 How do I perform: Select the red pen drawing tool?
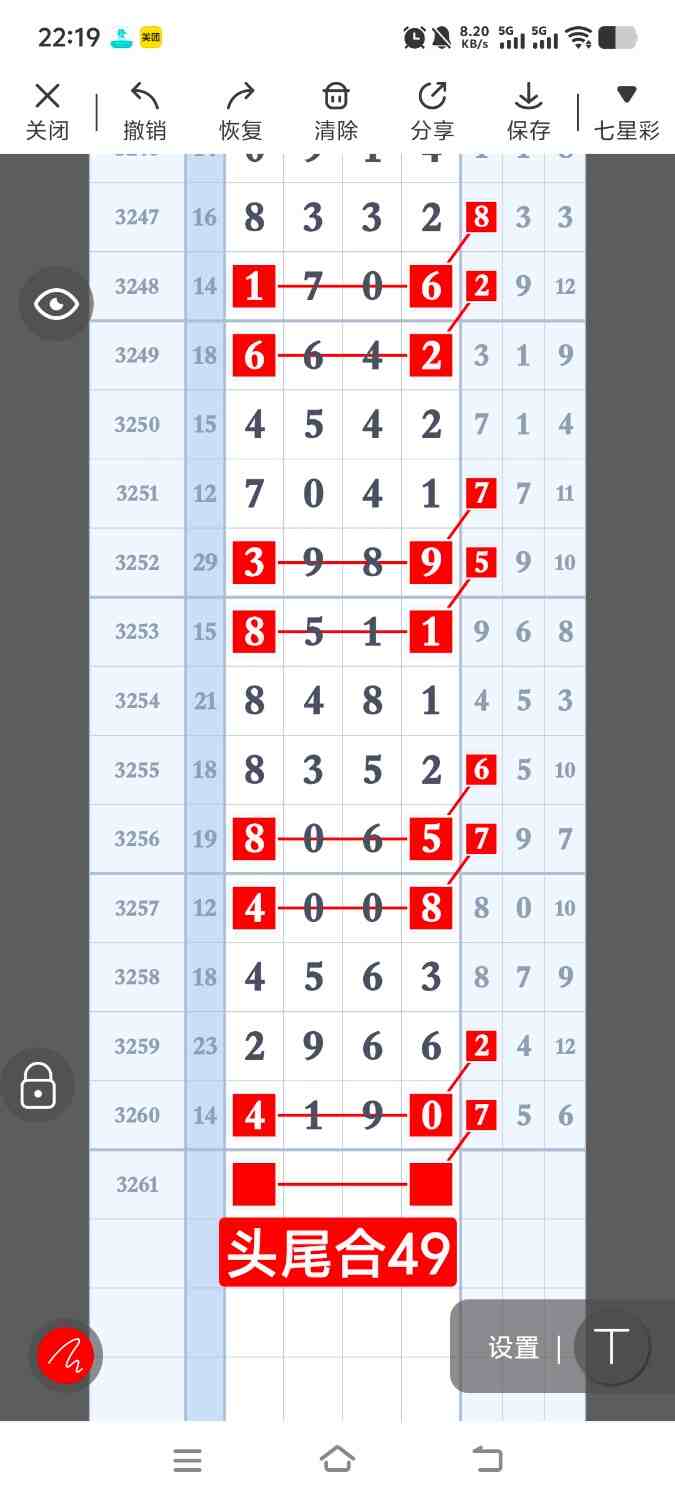pos(65,1356)
